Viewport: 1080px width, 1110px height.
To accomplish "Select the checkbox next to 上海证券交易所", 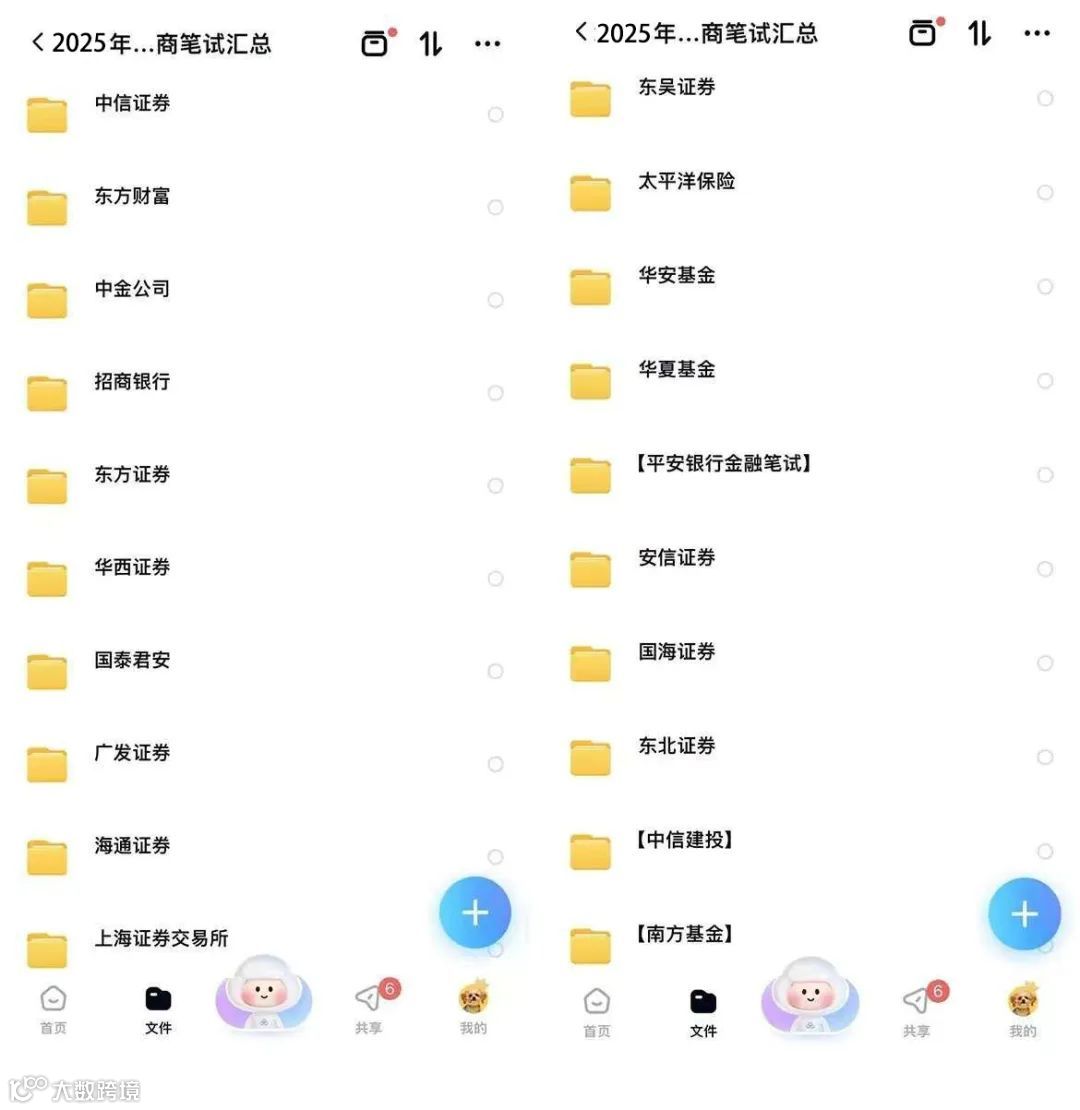I will tap(495, 950).
